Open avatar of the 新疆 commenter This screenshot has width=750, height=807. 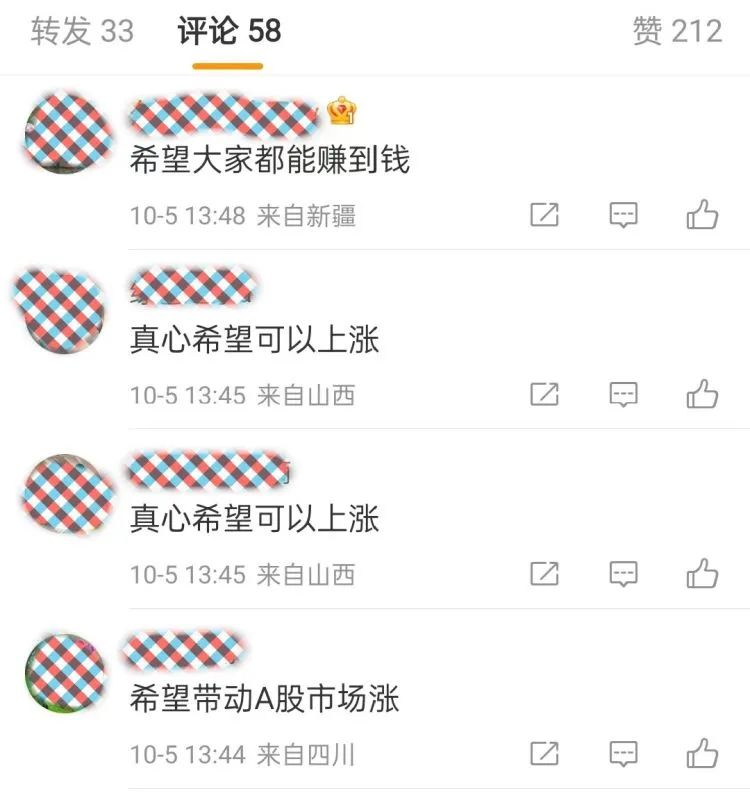click(x=65, y=133)
